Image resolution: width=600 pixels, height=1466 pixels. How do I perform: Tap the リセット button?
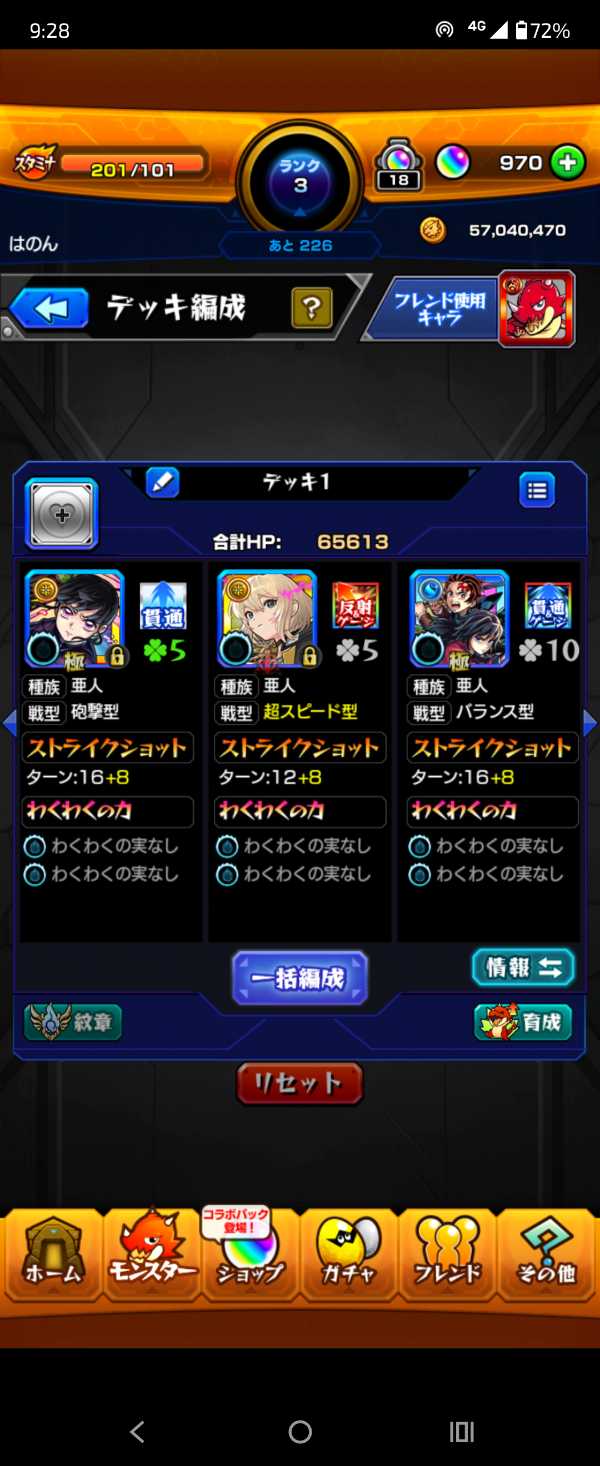(300, 1083)
